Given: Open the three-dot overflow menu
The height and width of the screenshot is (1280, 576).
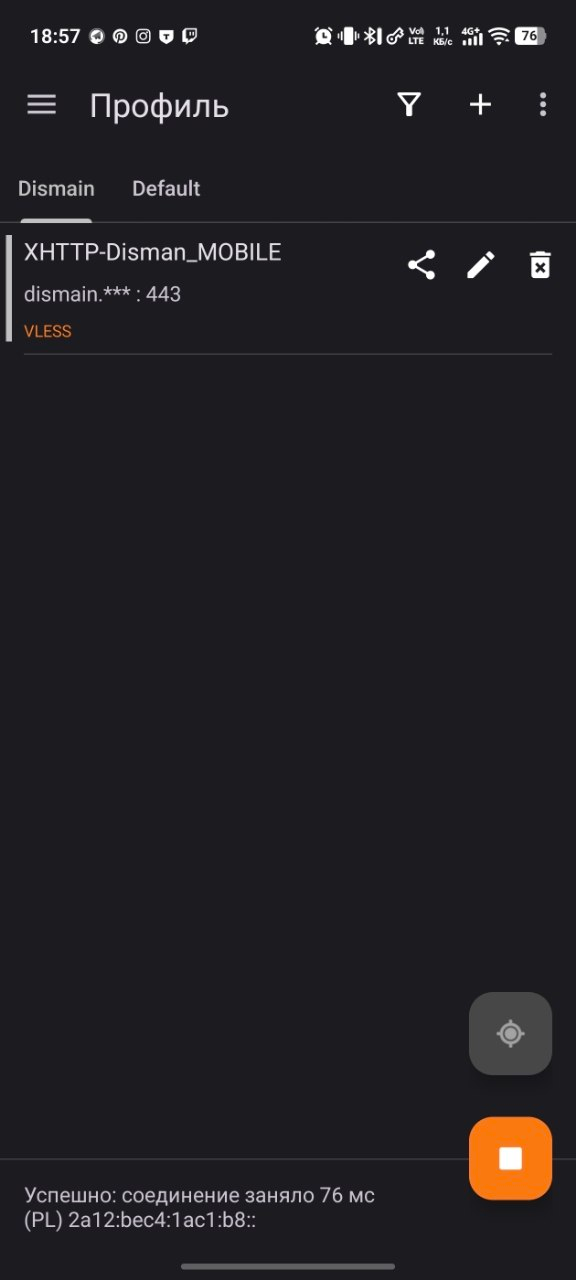Looking at the screenshot, I should (x=543, y=105).
